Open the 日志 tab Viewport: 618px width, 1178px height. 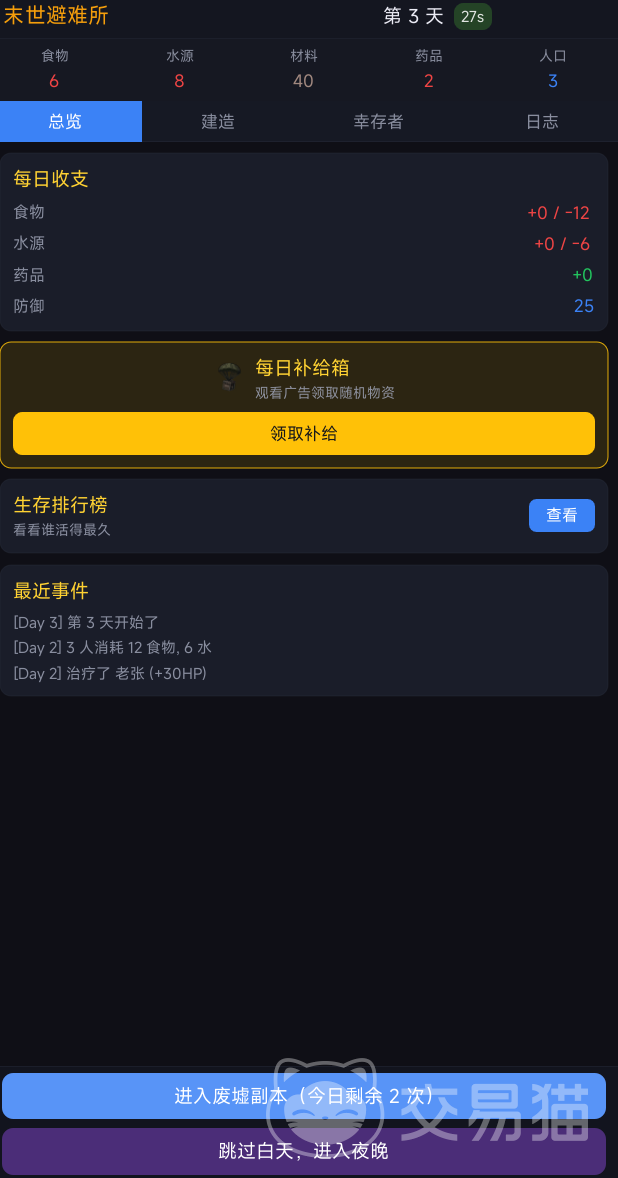(542, 122)
